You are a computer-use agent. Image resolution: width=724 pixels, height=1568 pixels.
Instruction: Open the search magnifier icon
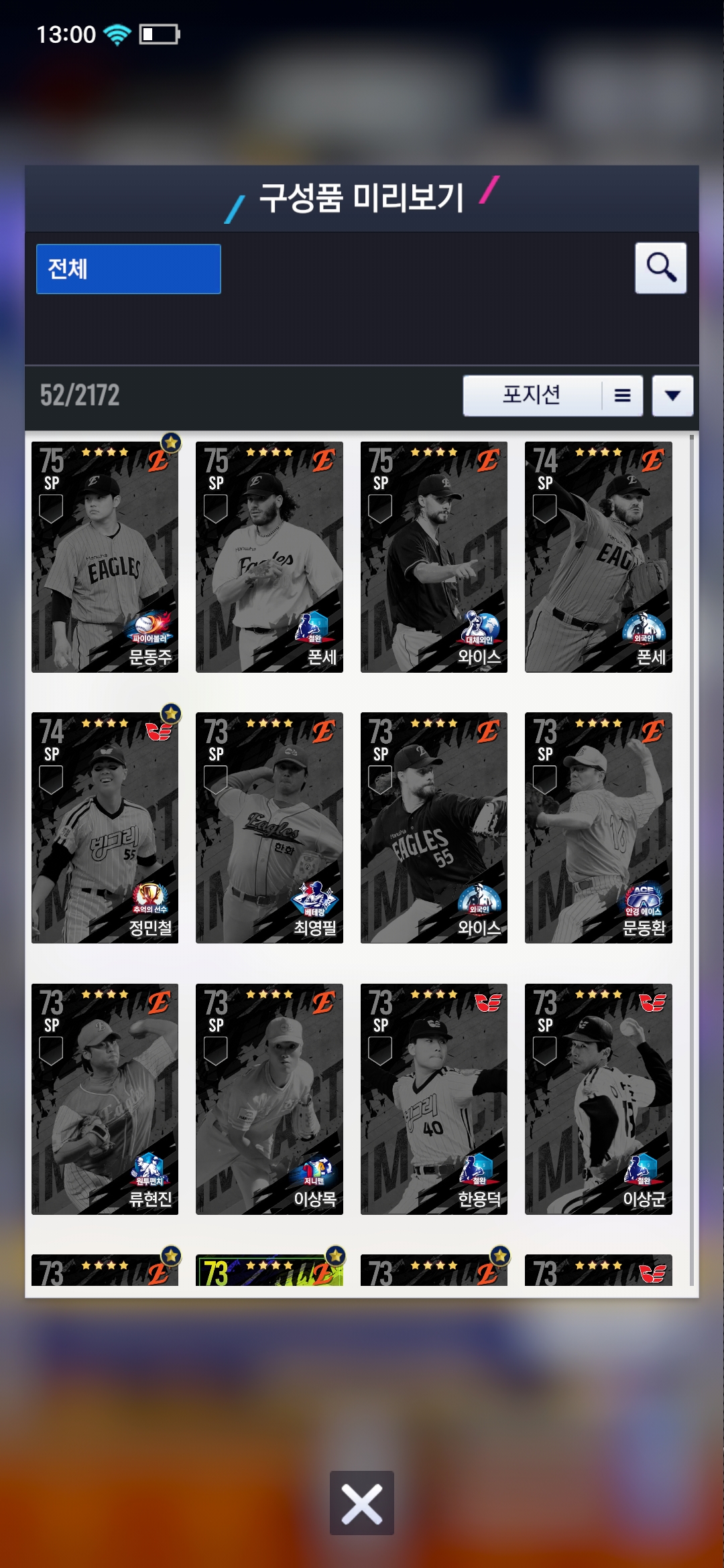[660, 268]
